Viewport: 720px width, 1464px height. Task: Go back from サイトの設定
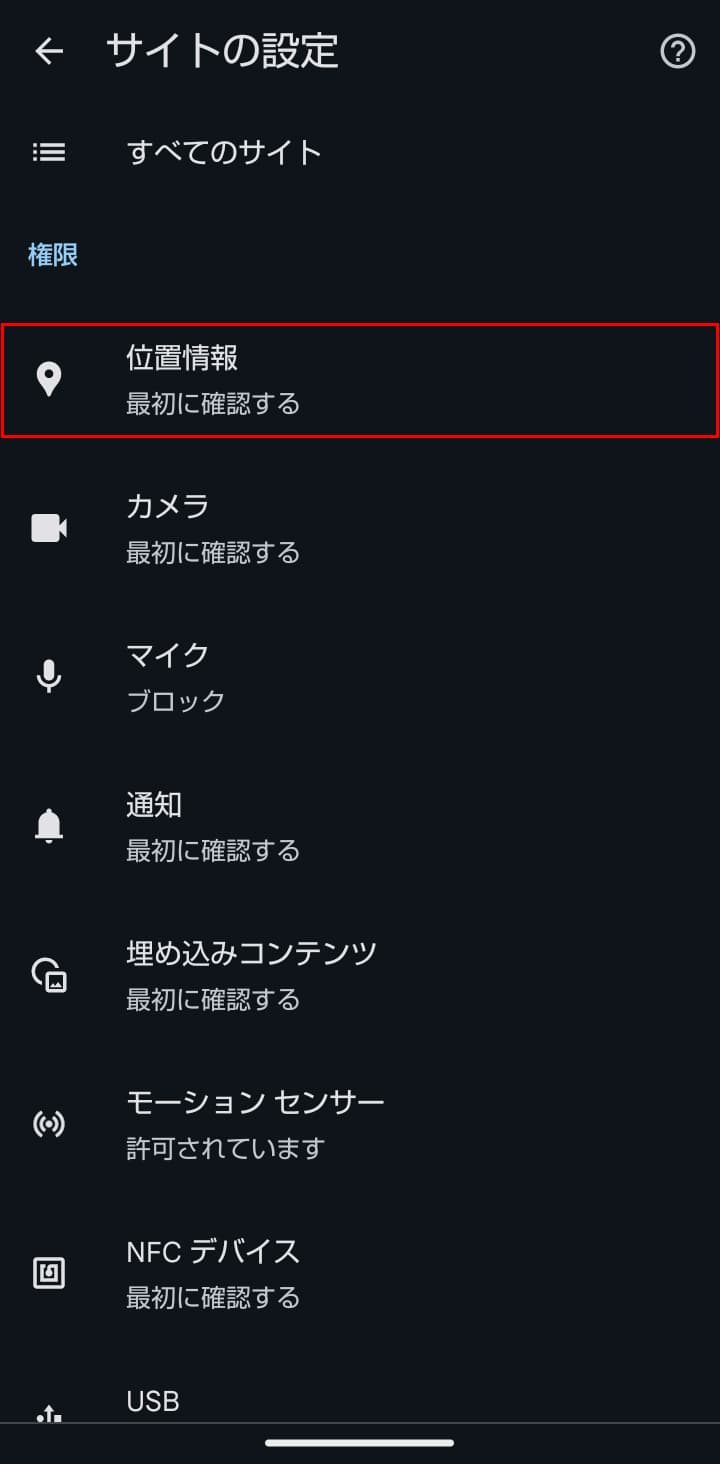point(48,51)
